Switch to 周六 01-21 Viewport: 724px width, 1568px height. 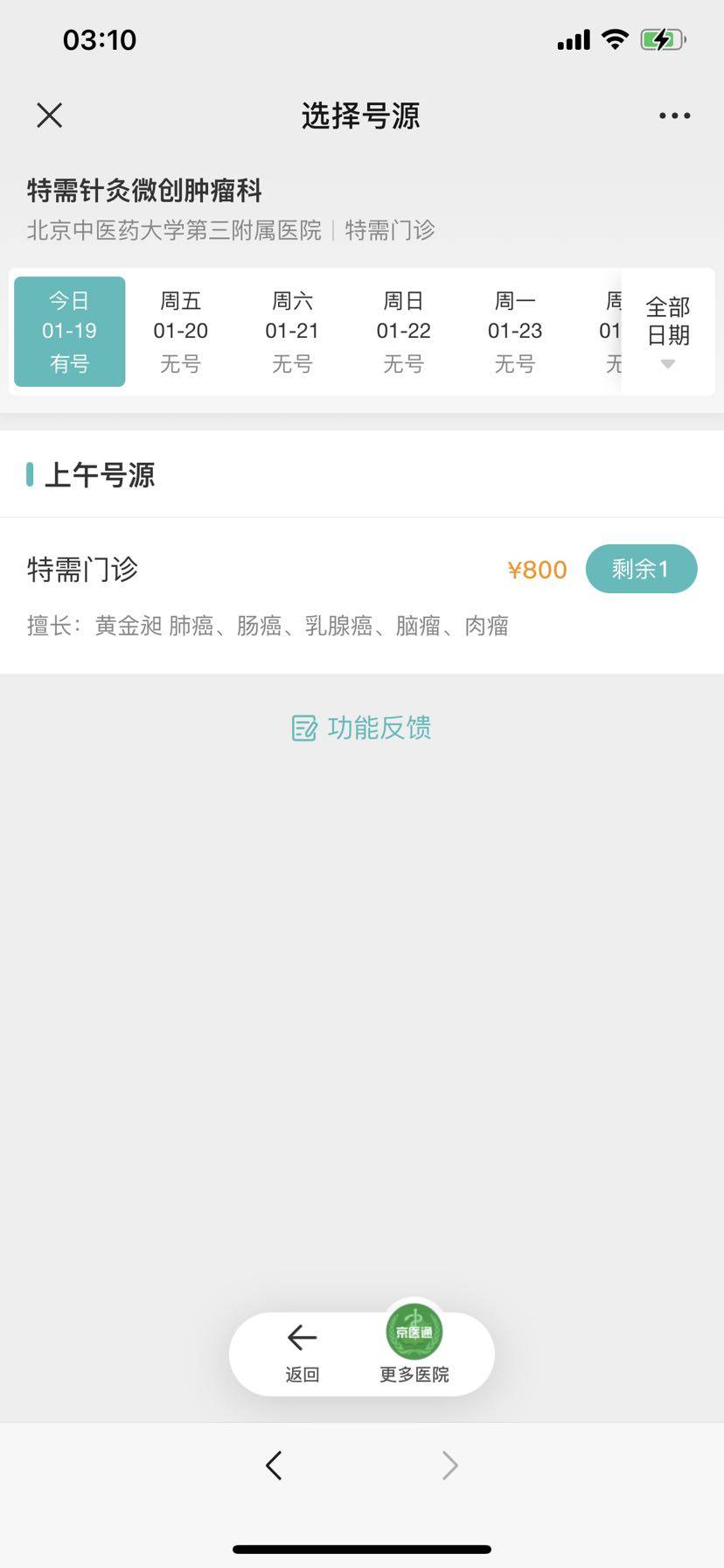point(292,332)
